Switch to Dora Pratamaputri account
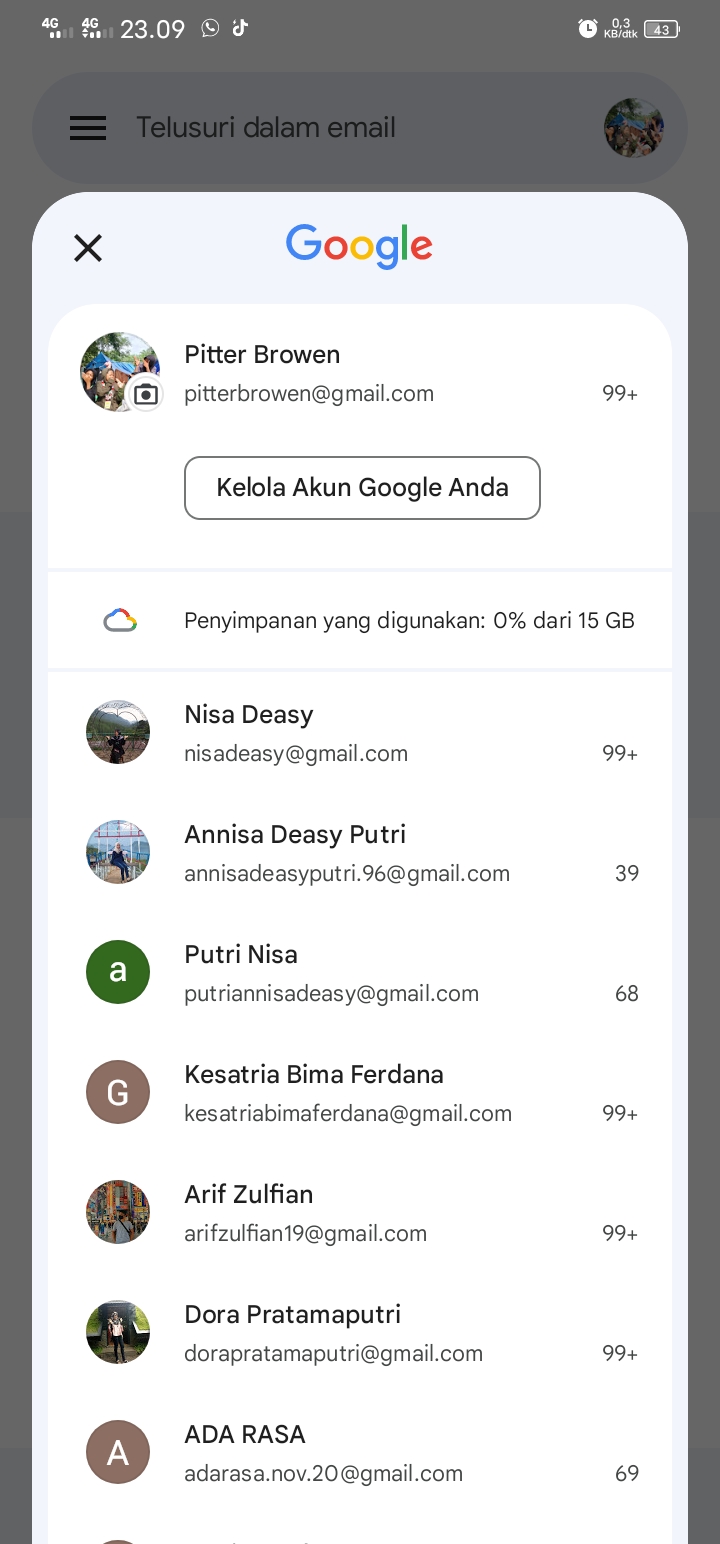 tap(360, 1332)
